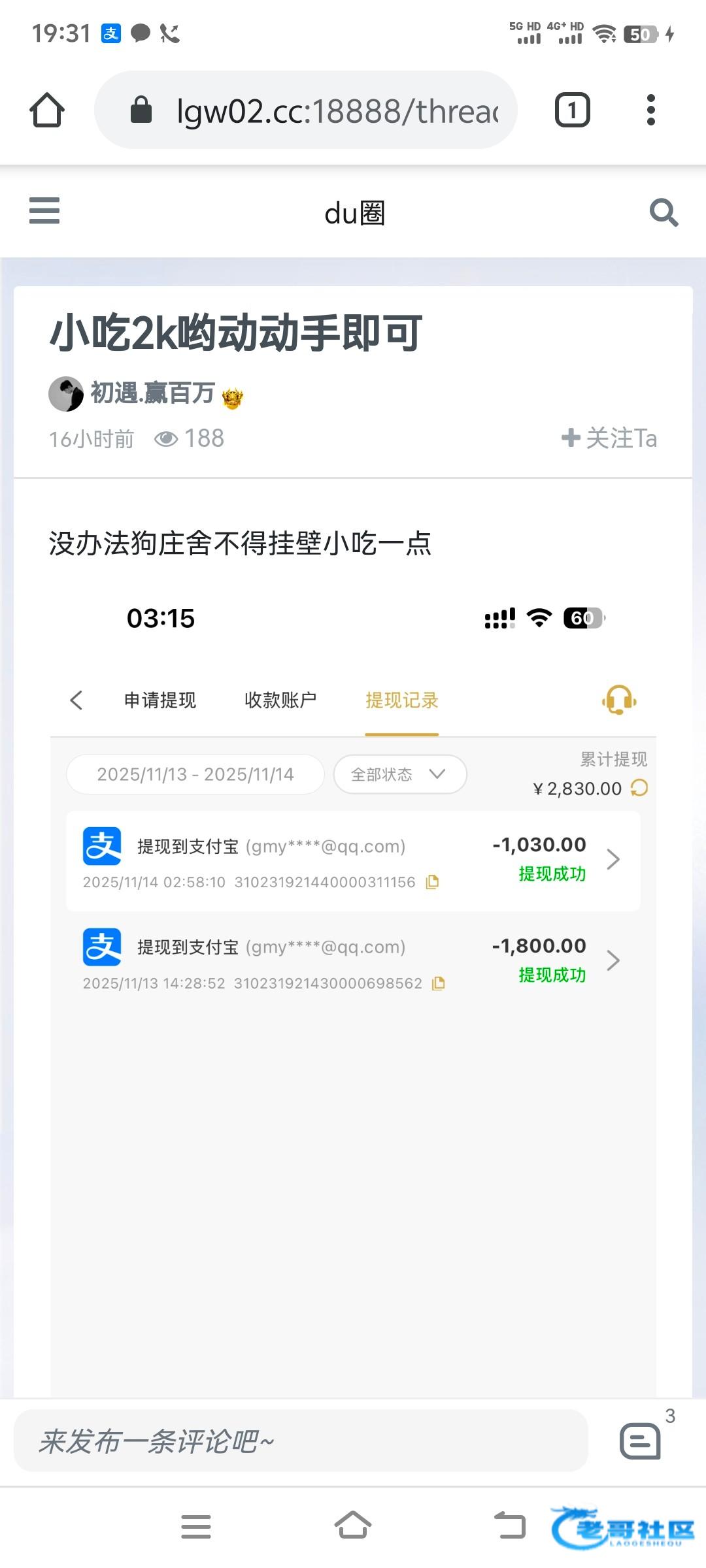Screen dimensions: 706x1568
Task: Open the browser home page
Action: click(47, 110)
